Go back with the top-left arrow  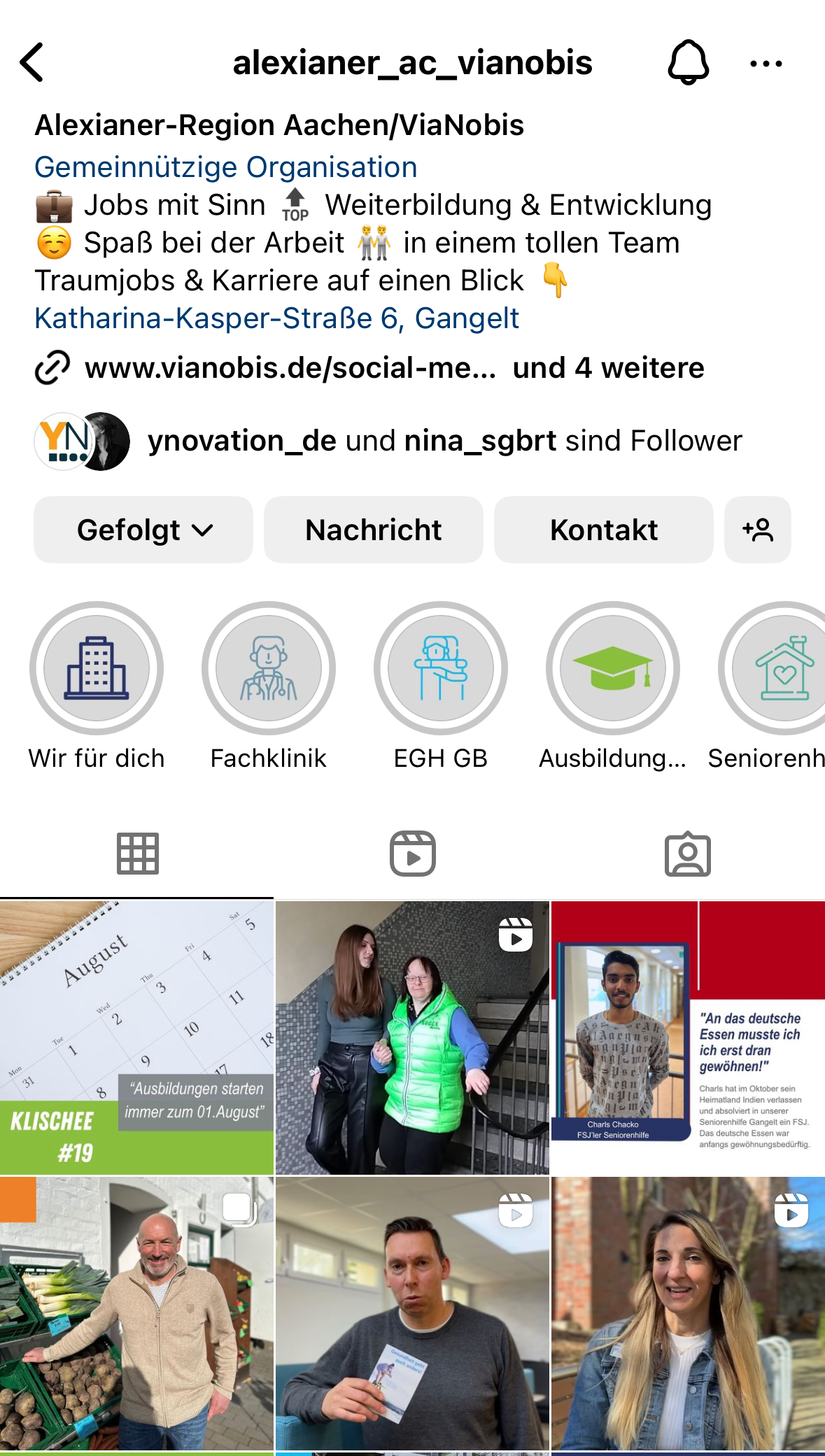click(x=32, y=63)
